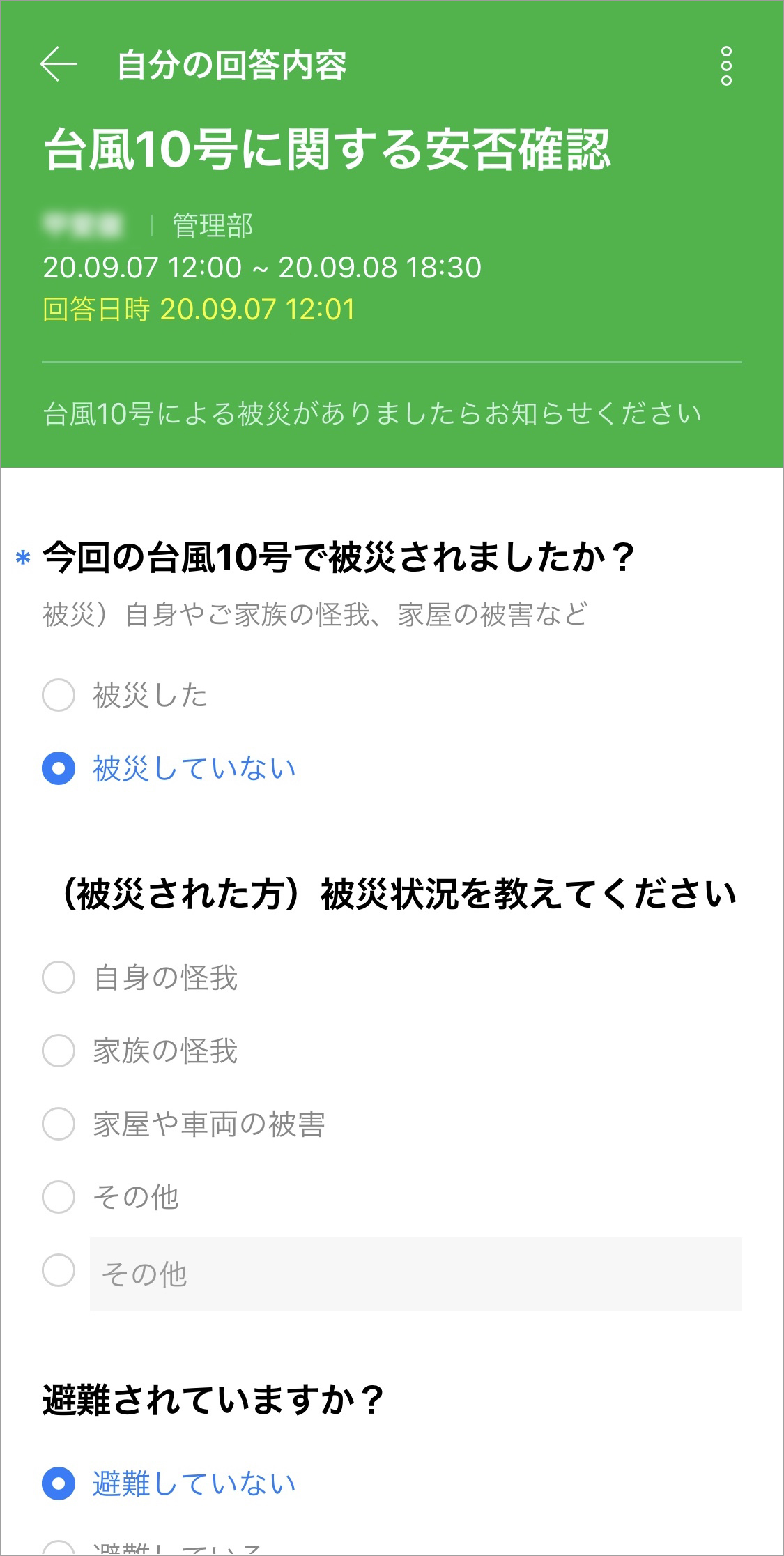Pick the 家族の怪我 option
The height and width of the screenshot is (1556, 784).
click(59, 1051)
